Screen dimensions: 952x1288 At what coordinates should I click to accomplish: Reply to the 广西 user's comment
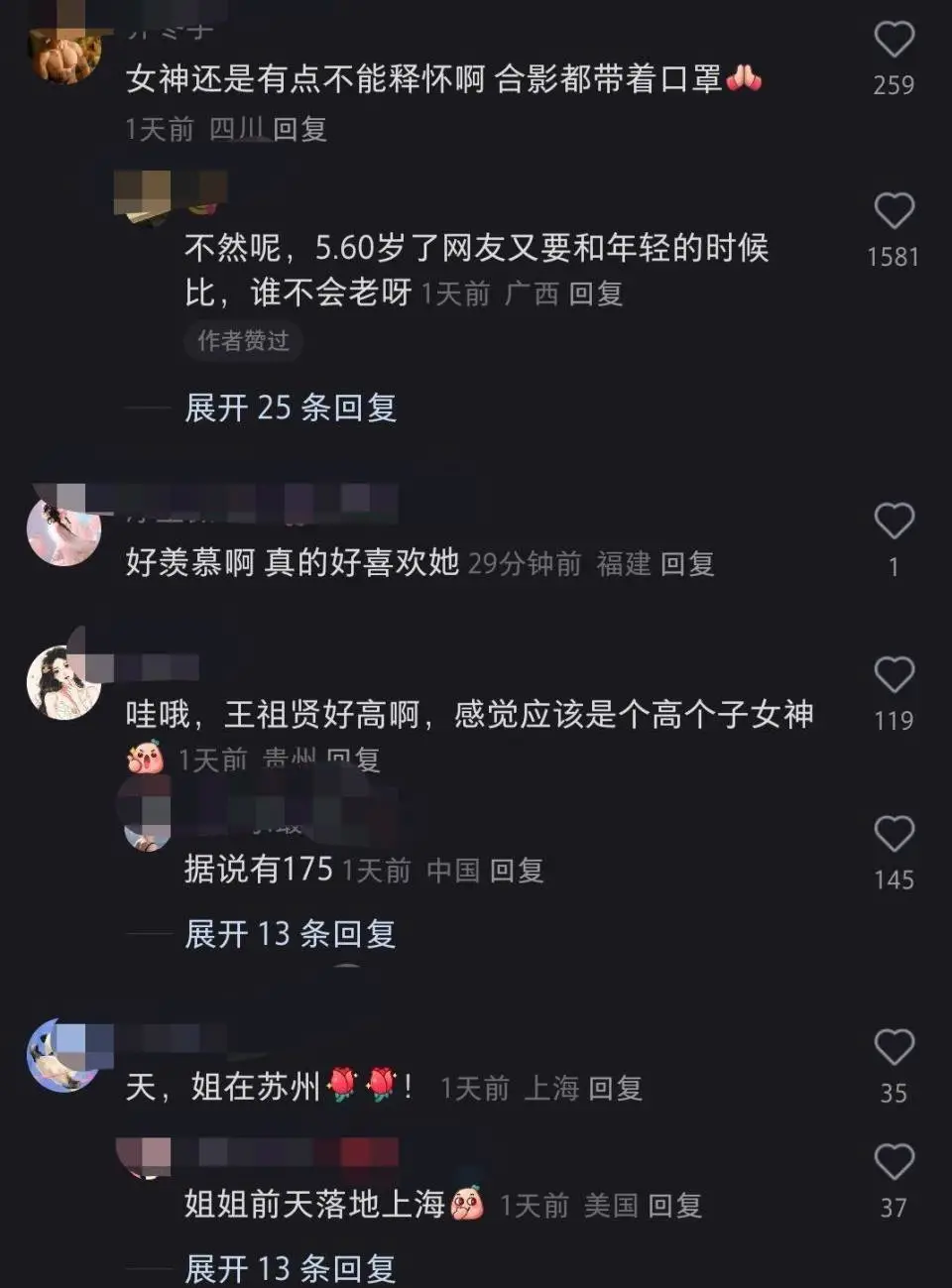[x=596, y=293]
